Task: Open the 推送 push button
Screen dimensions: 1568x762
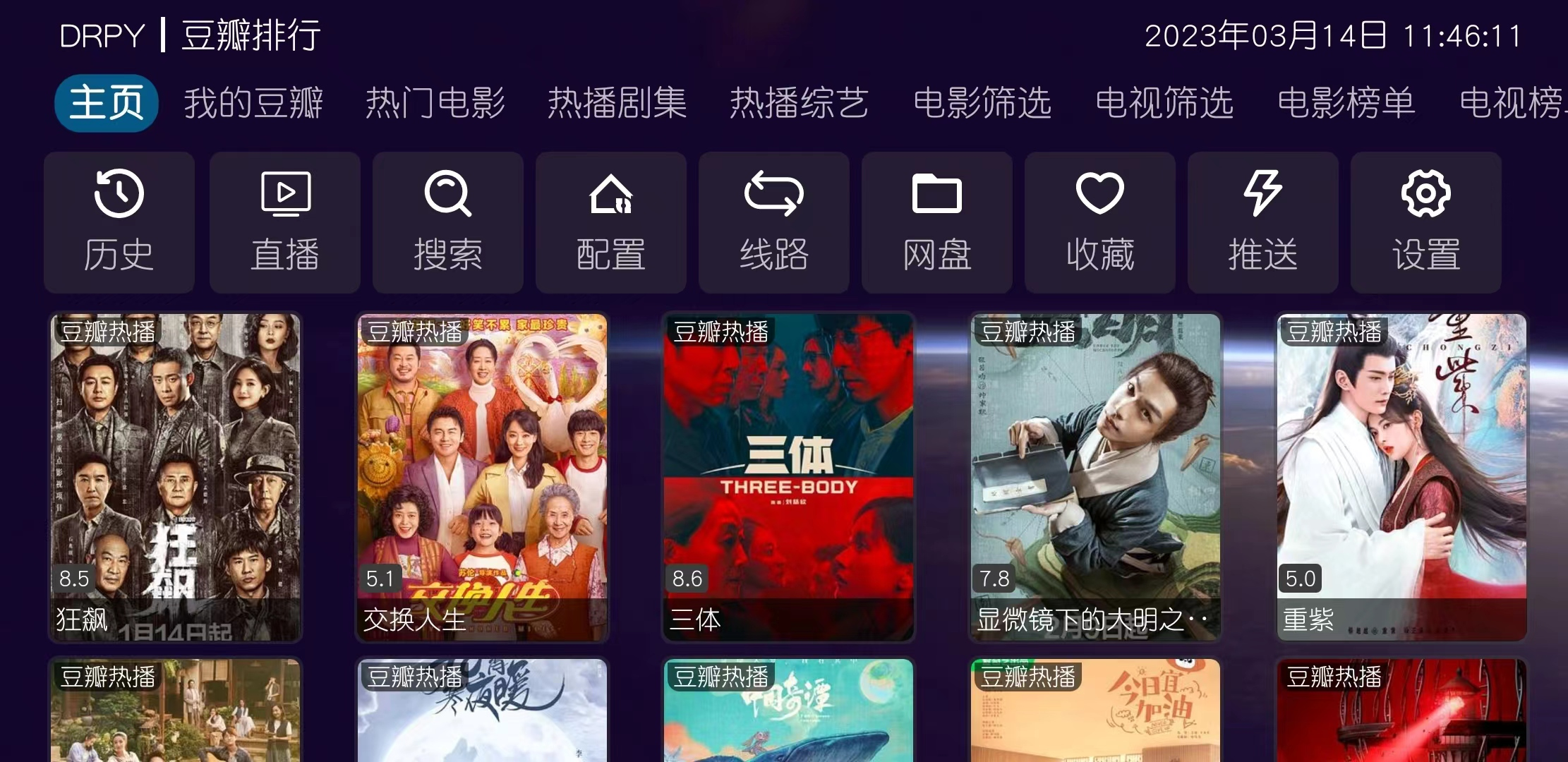Action: click(1263, 222)
